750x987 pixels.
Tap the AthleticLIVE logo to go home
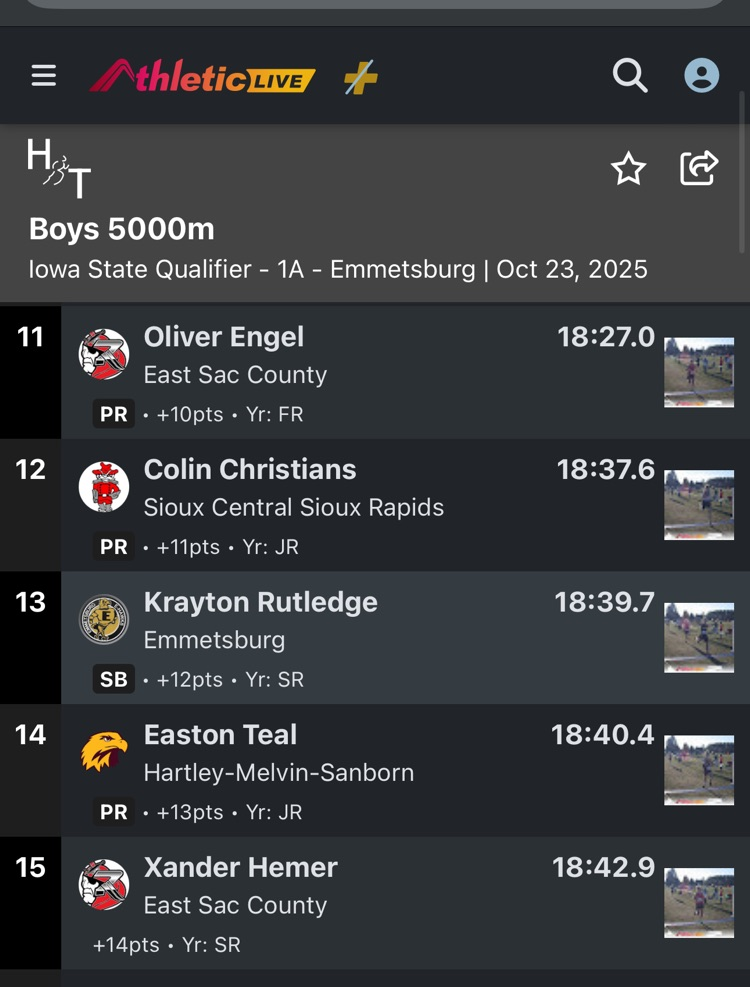(202, 76)
